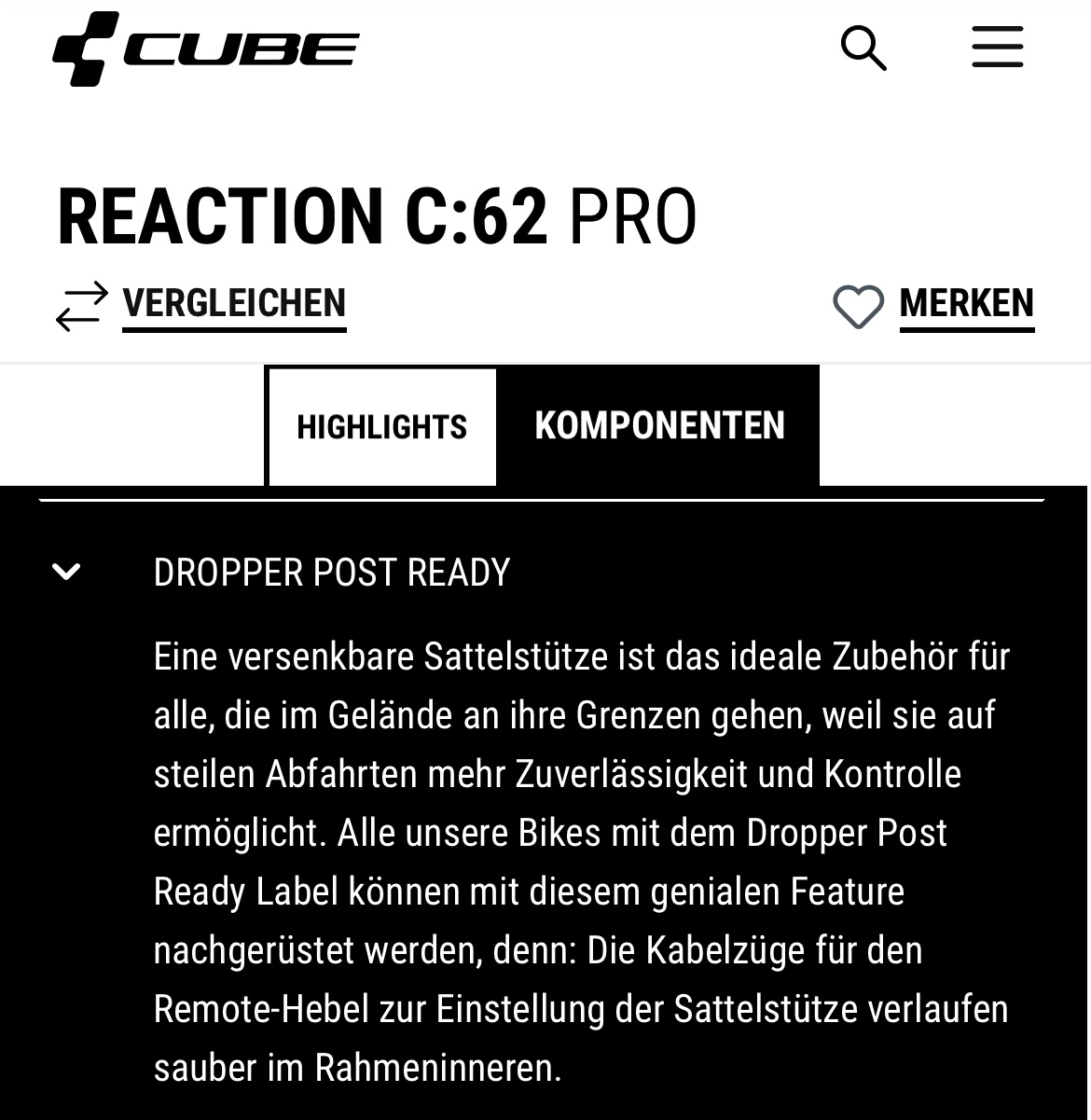
Task: Save bike with Merken heart
Action: click(x=934, y=306)
